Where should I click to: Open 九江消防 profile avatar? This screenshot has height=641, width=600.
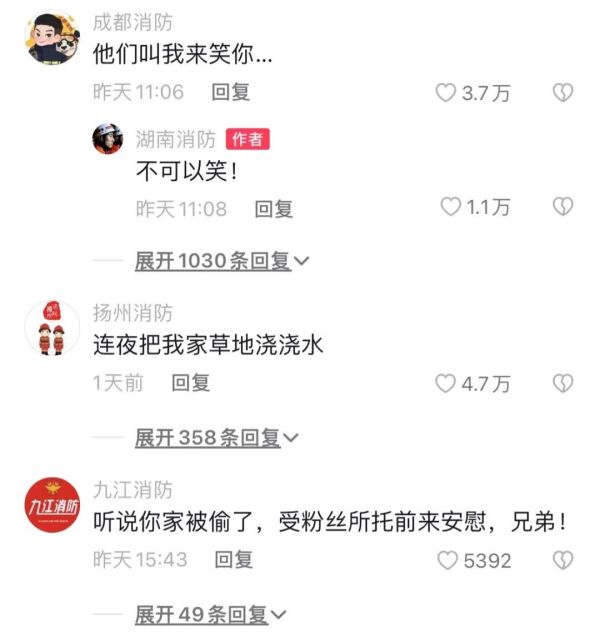click(51, 505)
